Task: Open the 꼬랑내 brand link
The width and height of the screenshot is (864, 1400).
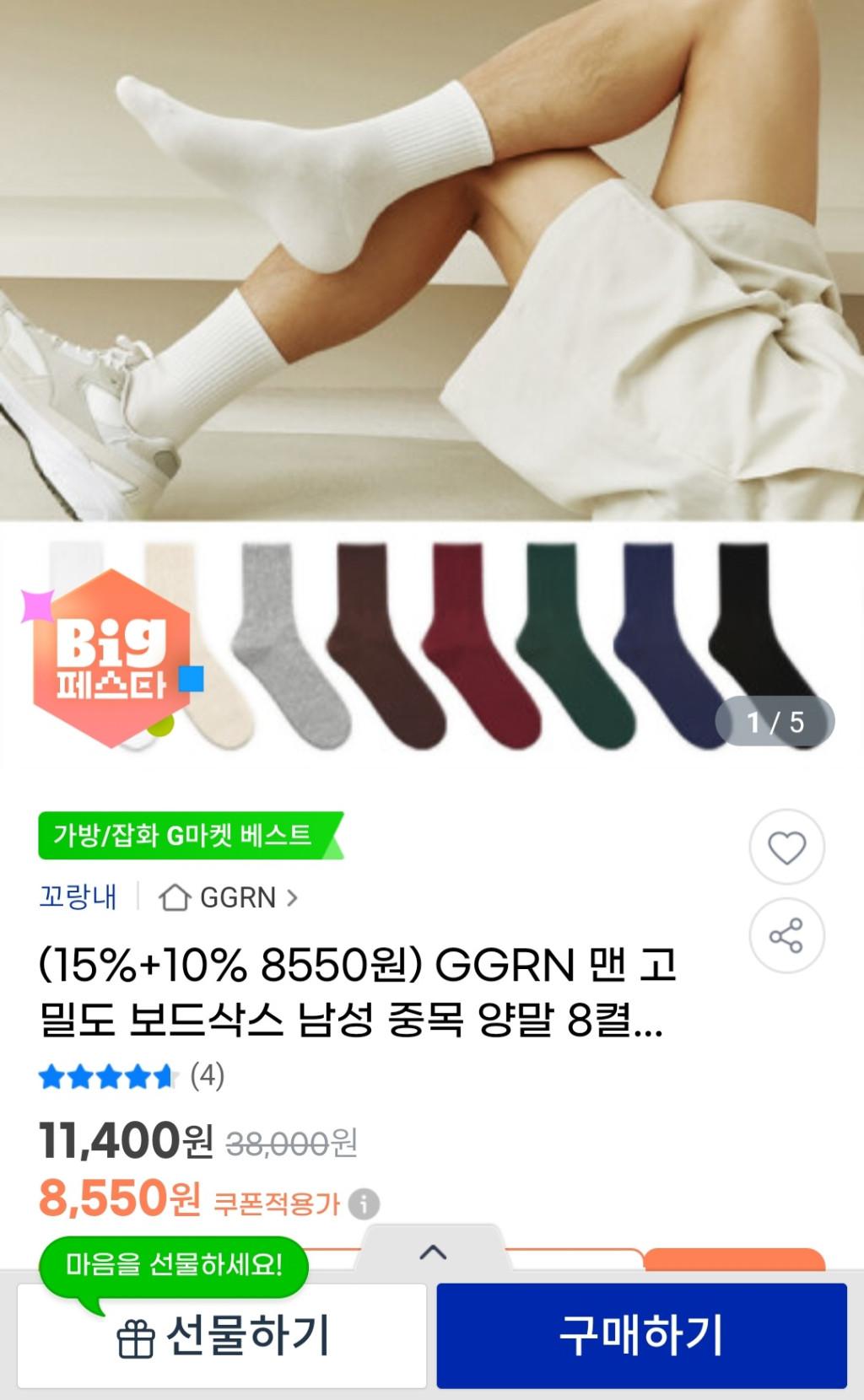Action: pyautogui.click(x=78, y=897)
